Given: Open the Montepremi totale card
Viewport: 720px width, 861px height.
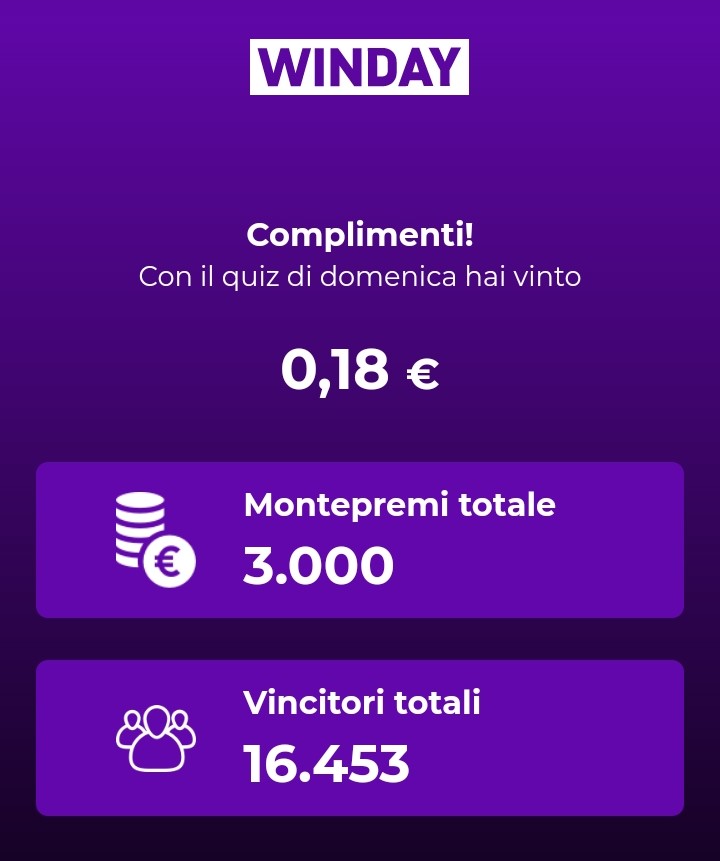Looking at the screenshot, I should (x=360, y=539).
